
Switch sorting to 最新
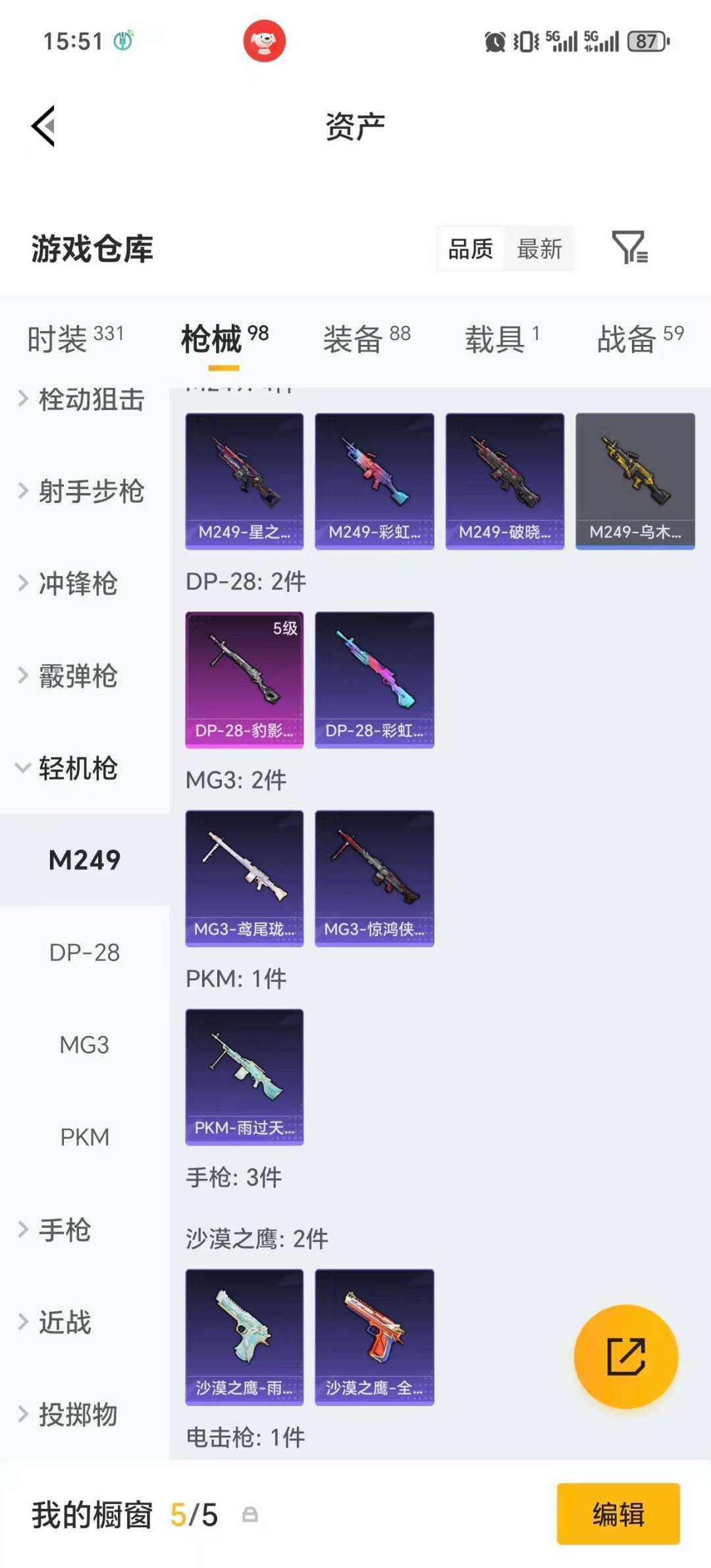pyautogui.click(x=539, y=249)
